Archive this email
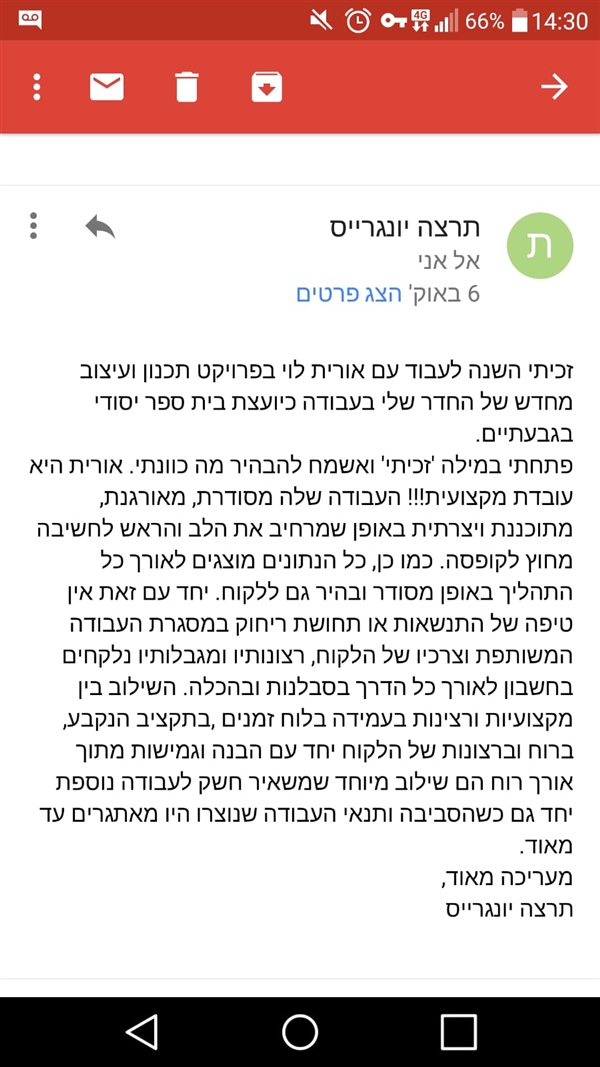This screenshot has height=1067, width=600. [x=265, y=87]
